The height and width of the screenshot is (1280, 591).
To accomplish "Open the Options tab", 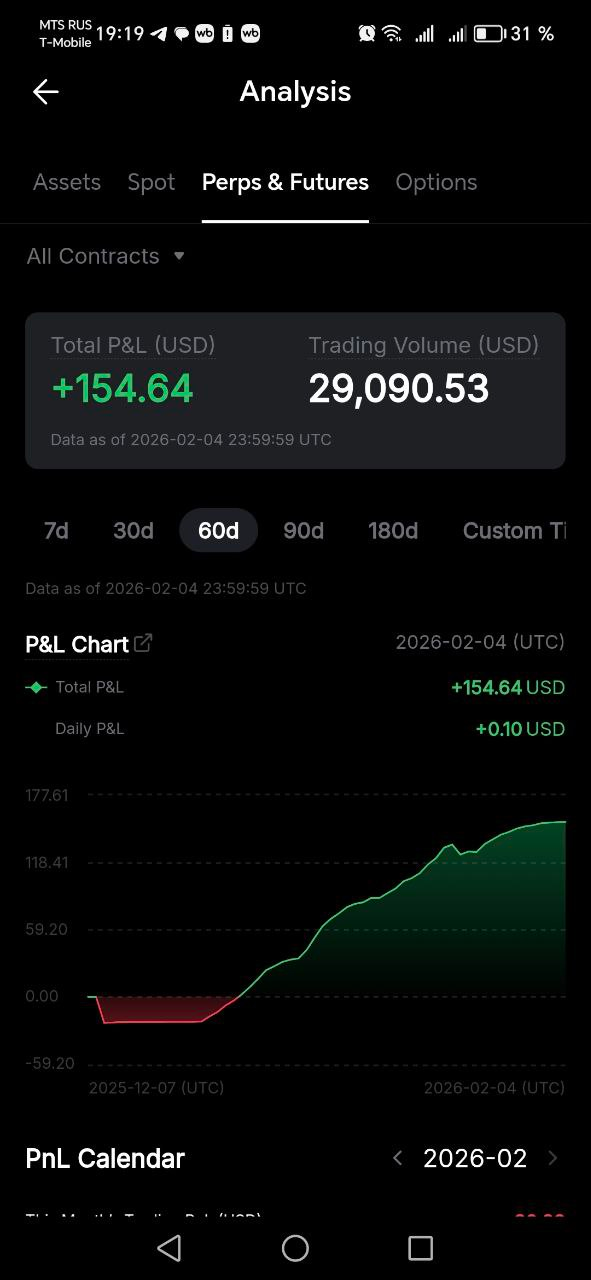I will [436, 182].
